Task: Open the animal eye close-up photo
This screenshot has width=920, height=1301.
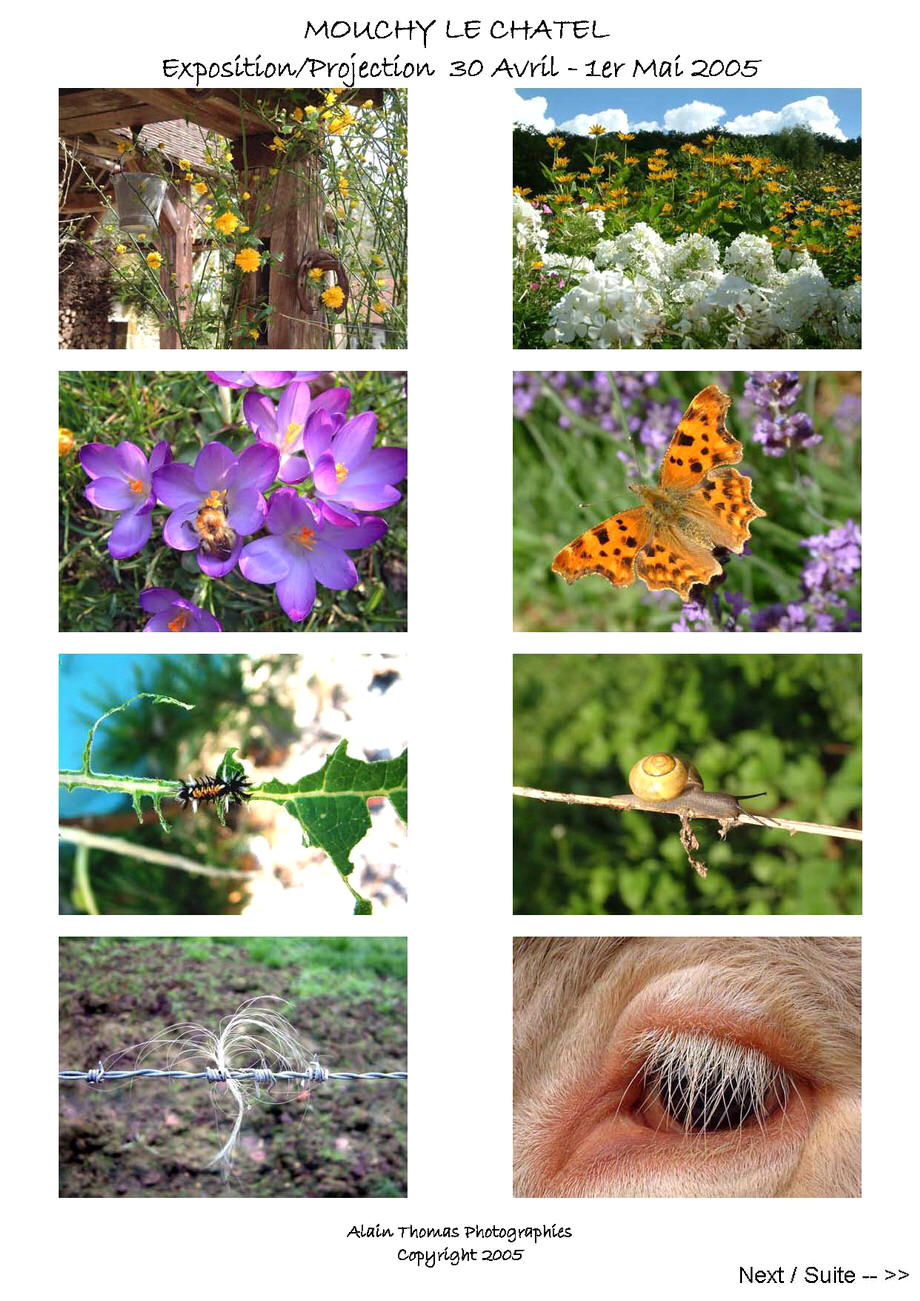Action: [x=686, y=1067]
